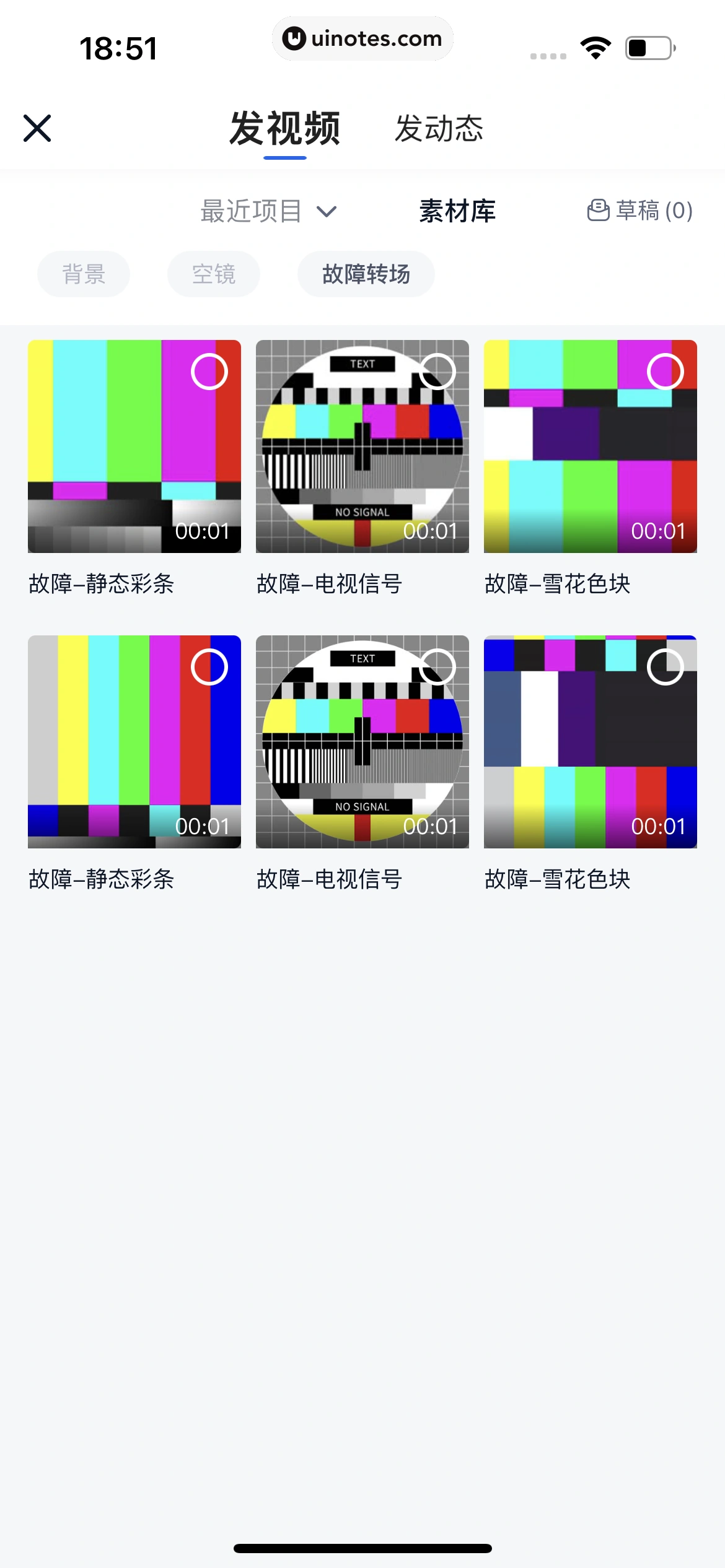Switch to the 发视频 tab
Image resolution: width=725 pixels, height=1568 pixels.
[x=285, y=129]
